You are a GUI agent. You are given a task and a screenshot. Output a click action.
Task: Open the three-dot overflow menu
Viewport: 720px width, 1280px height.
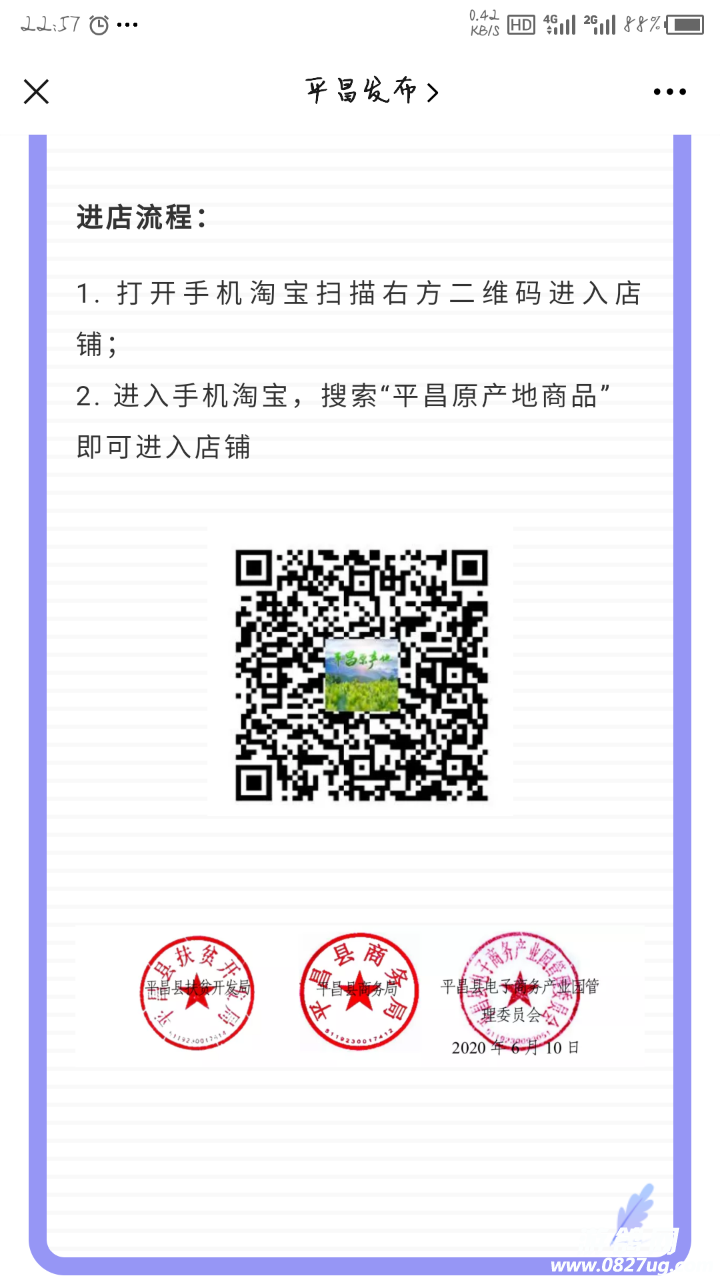669,92
